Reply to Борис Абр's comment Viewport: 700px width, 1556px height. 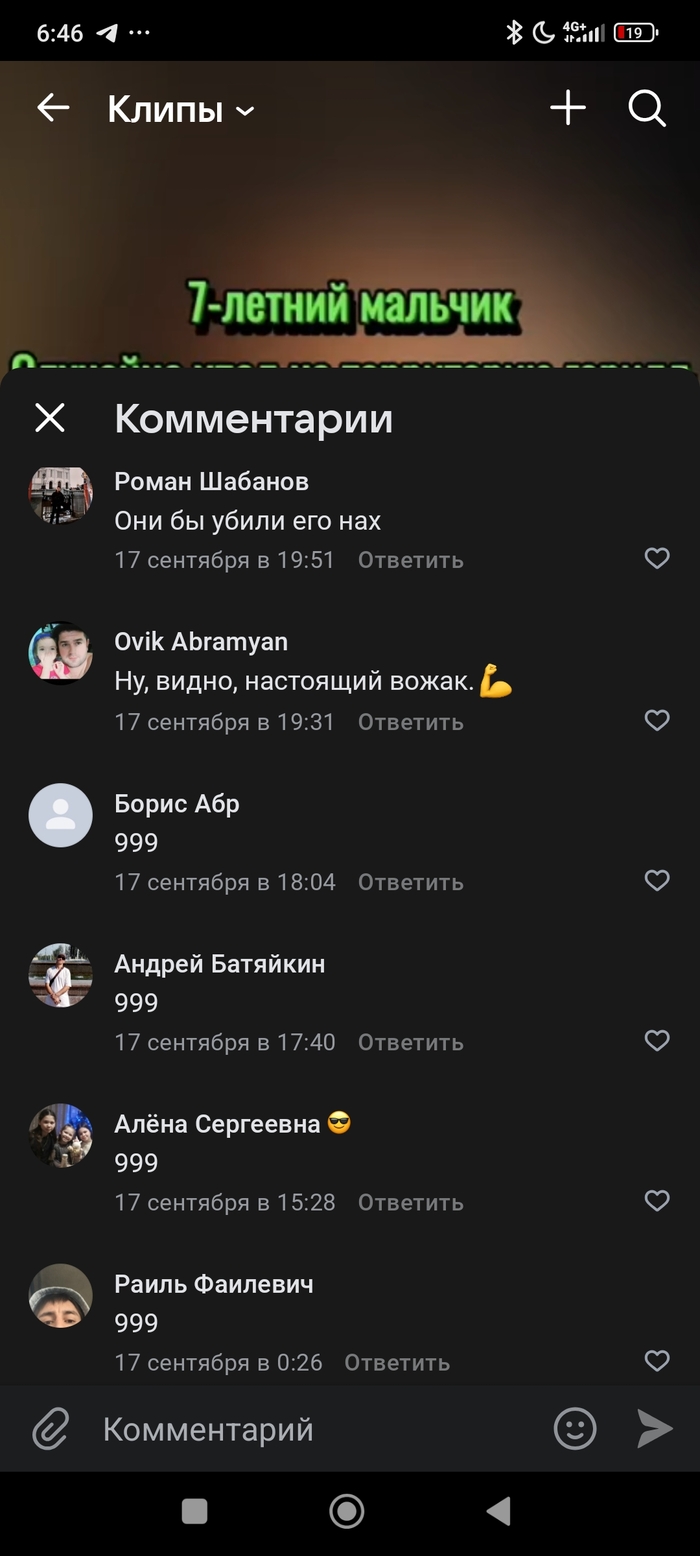[x=411, y=882]
